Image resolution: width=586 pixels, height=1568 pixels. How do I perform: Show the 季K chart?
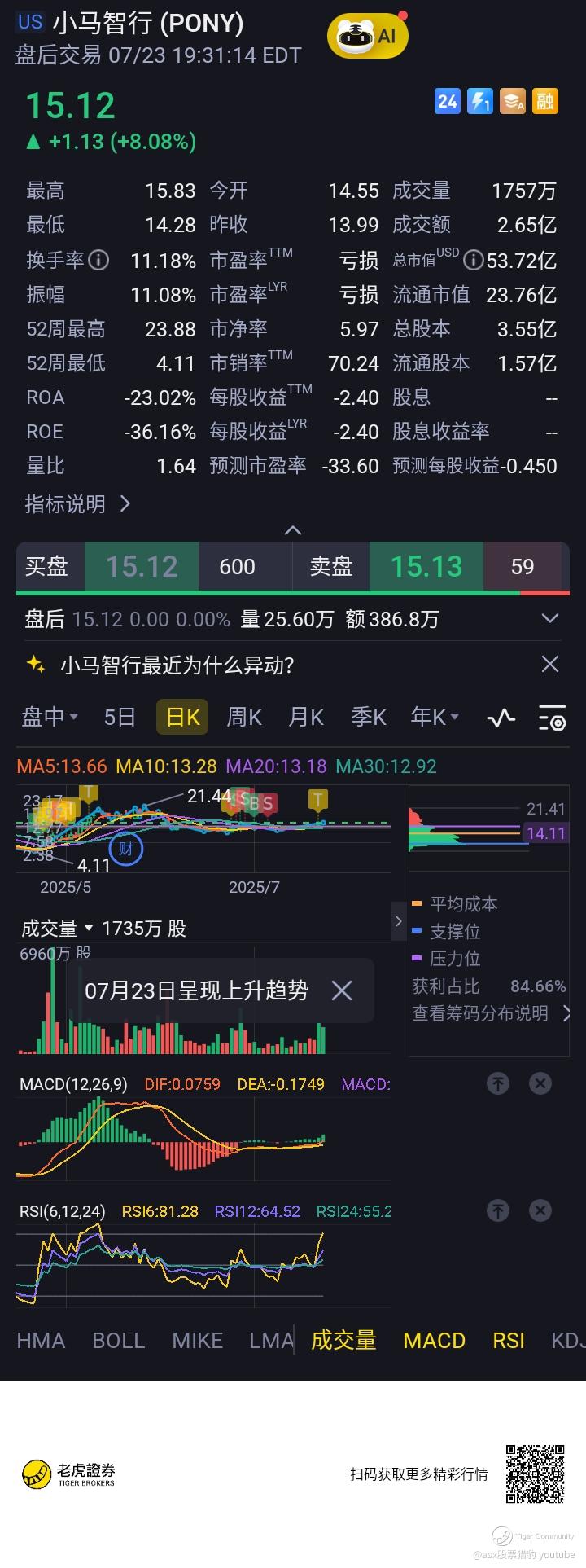[368, 717]
